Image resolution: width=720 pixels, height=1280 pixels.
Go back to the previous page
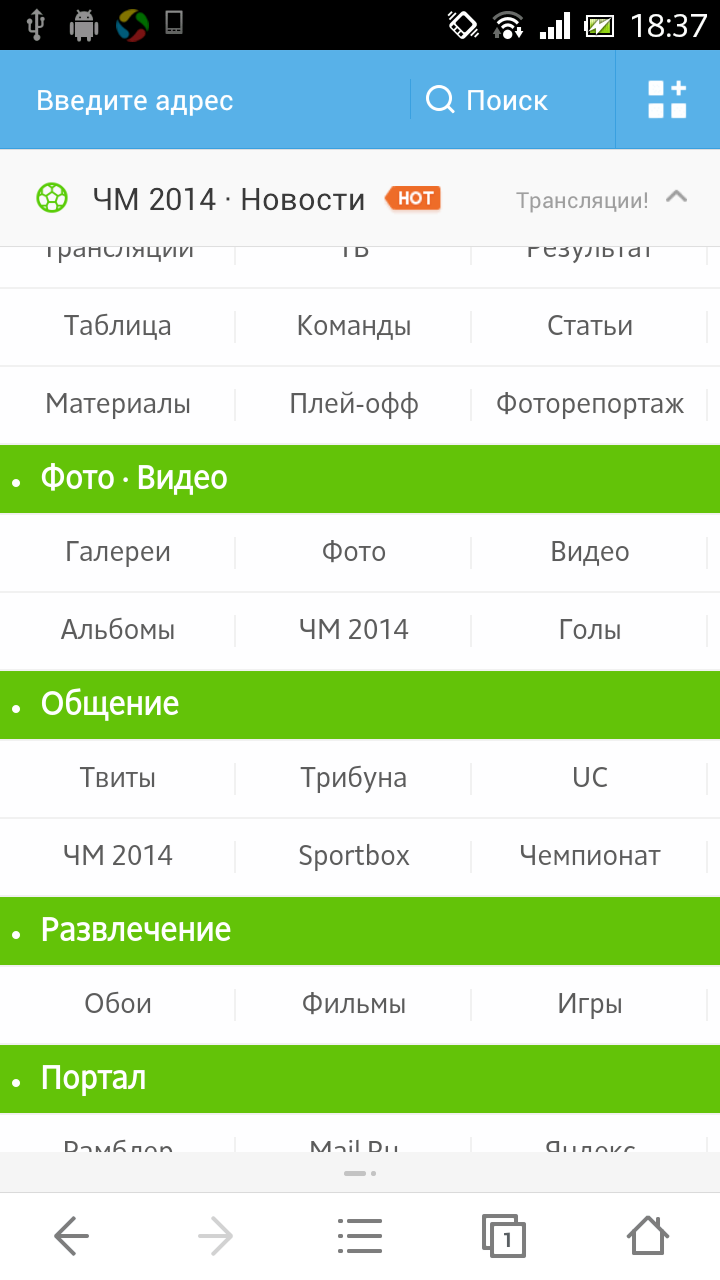72,1237
